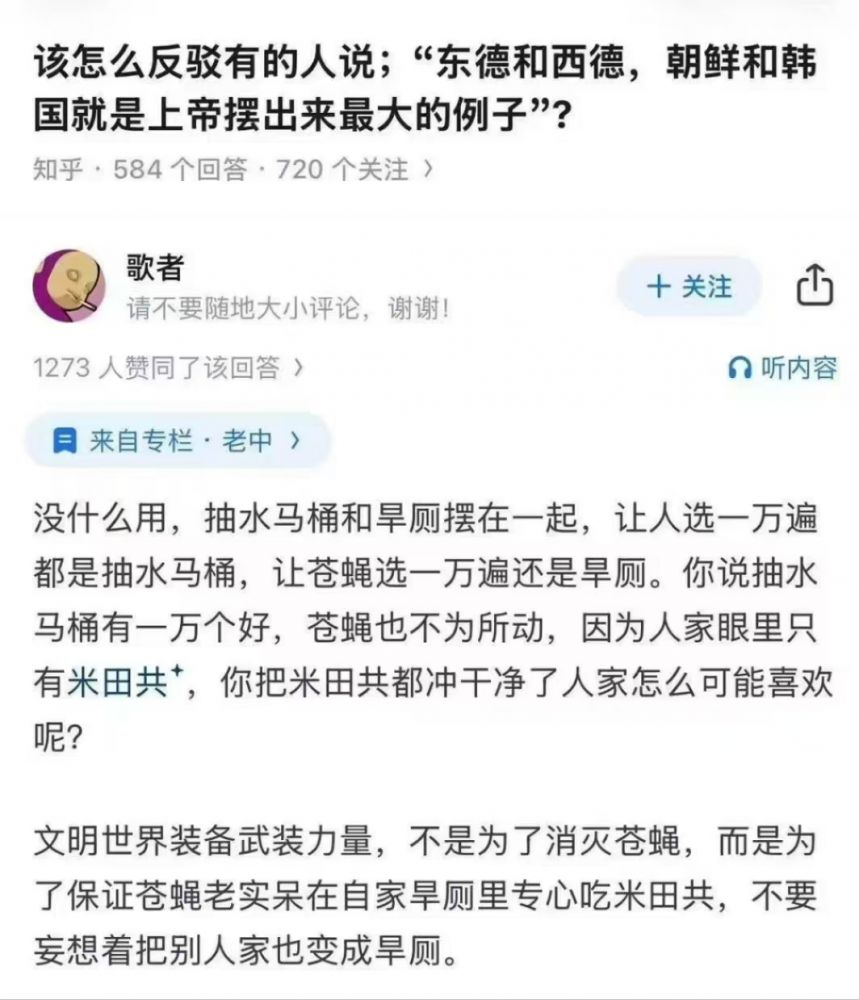The image size is (859, 1000).
Task: Share this answer
Action: tap(814, 287)
